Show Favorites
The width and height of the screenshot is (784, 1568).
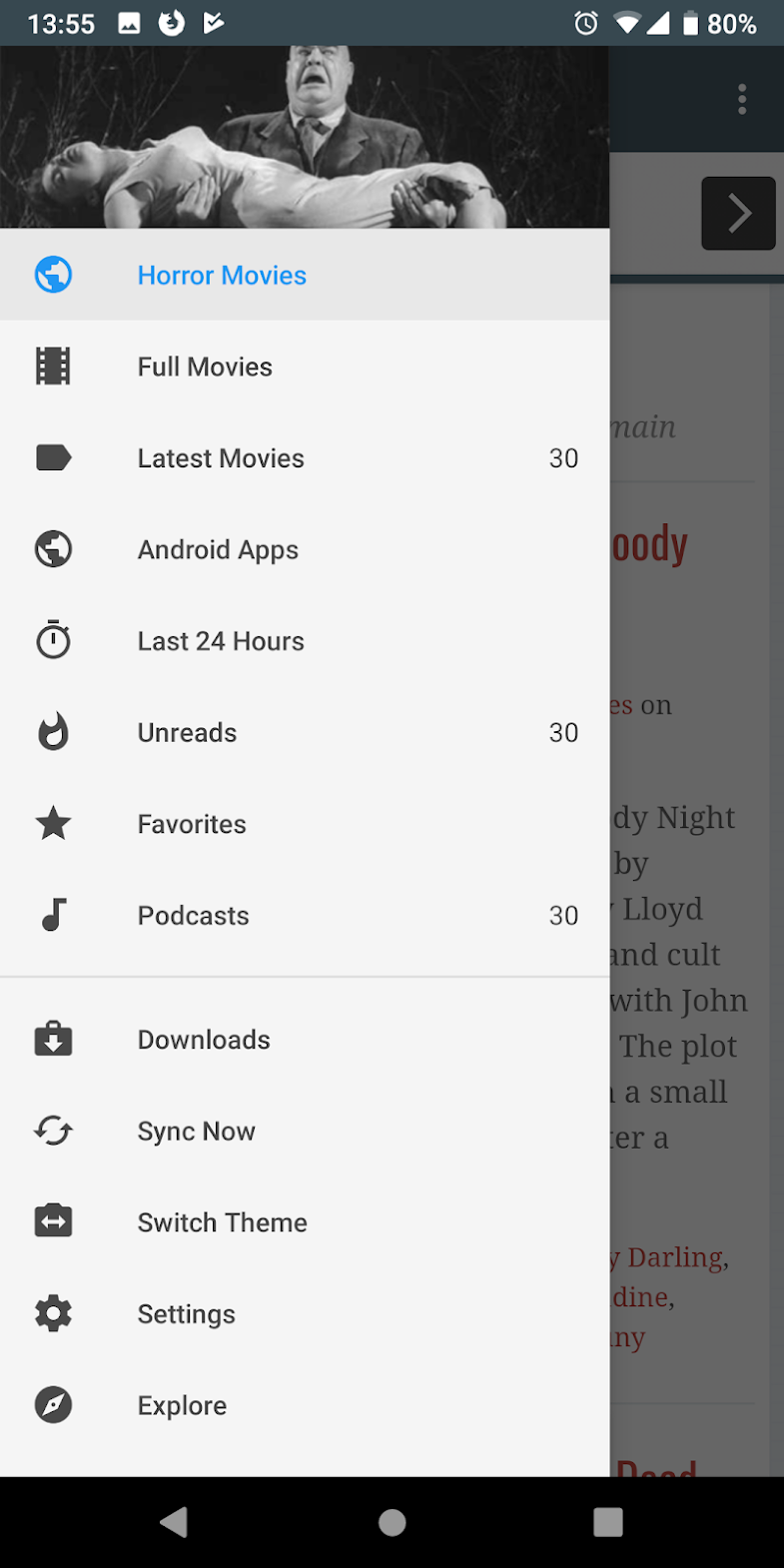[192, 824]
